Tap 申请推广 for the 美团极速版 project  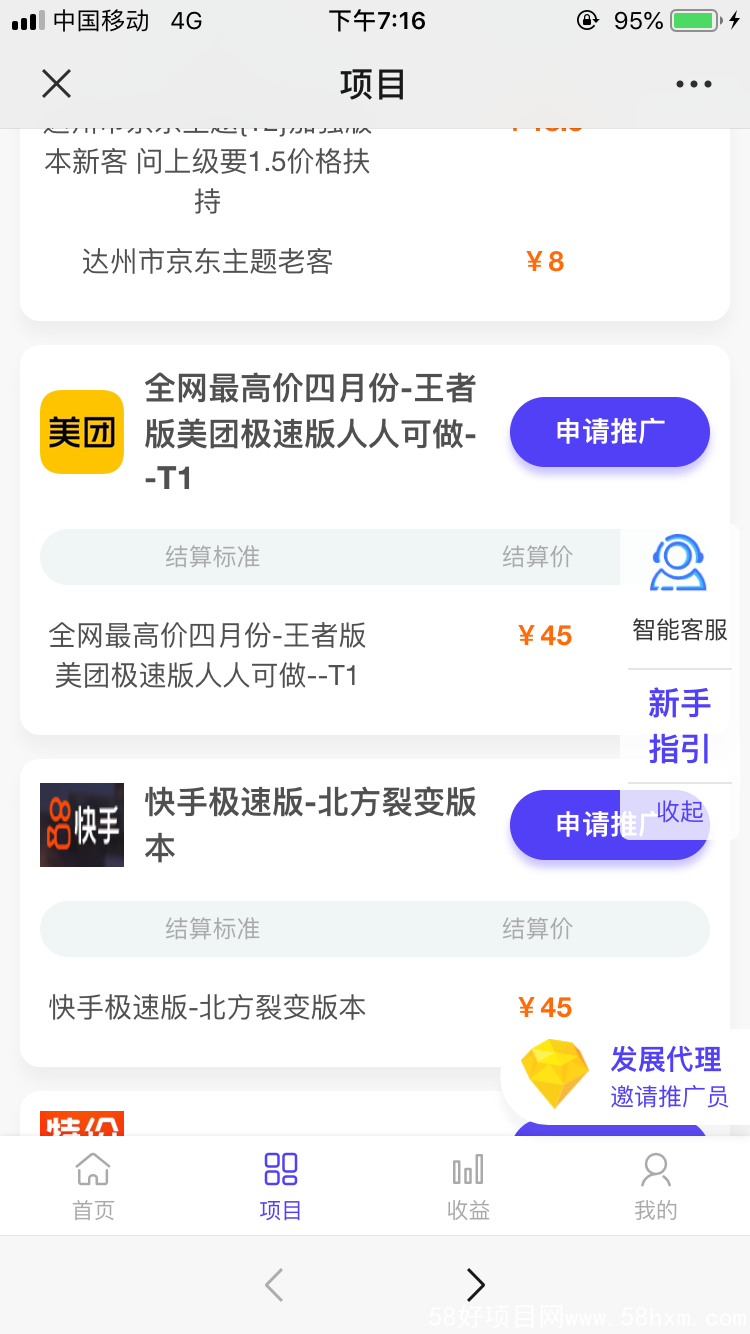[610, 432]
